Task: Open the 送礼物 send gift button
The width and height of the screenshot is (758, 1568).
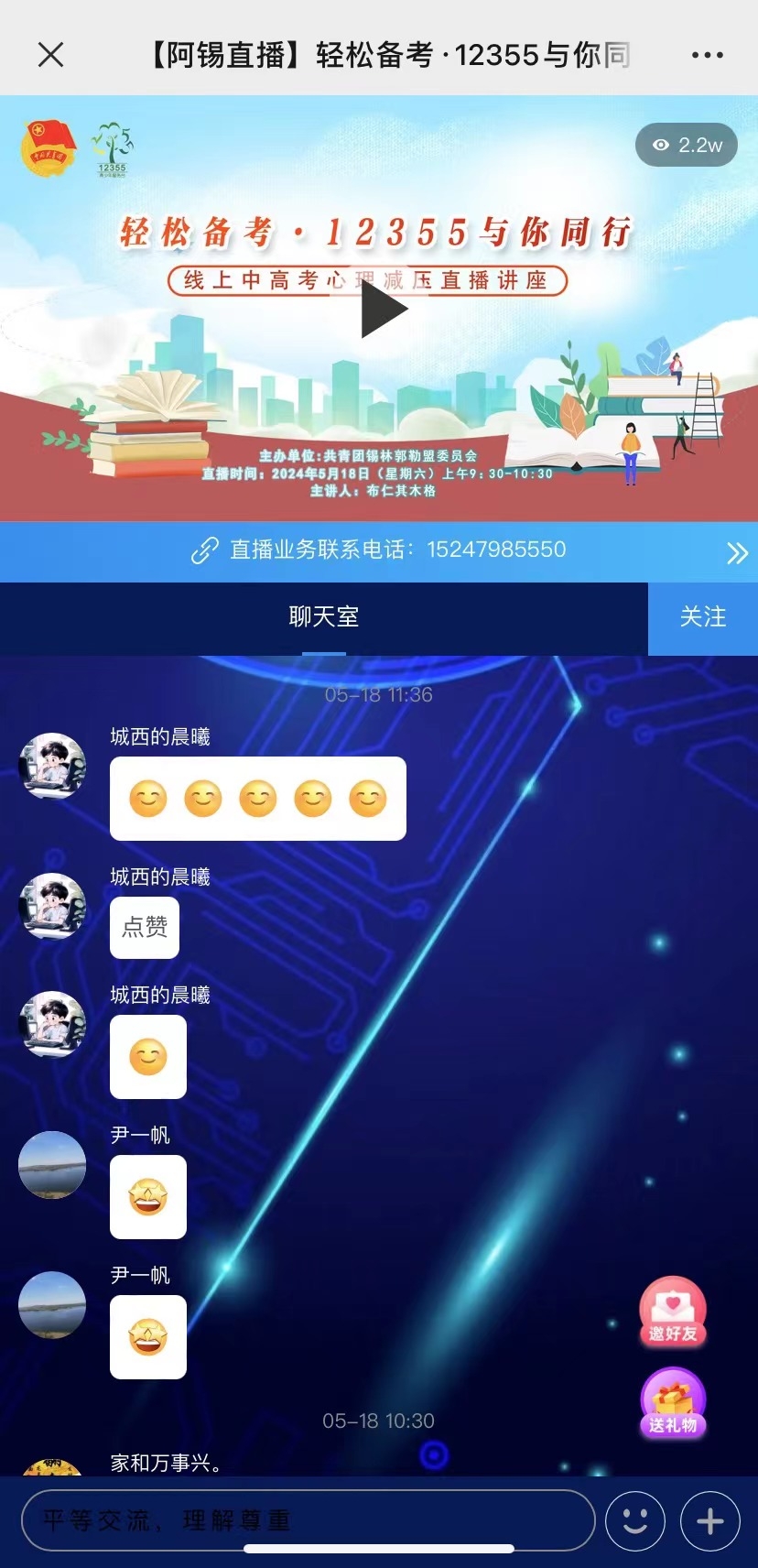Action: pyautogui.click(x=673, y=1403)
